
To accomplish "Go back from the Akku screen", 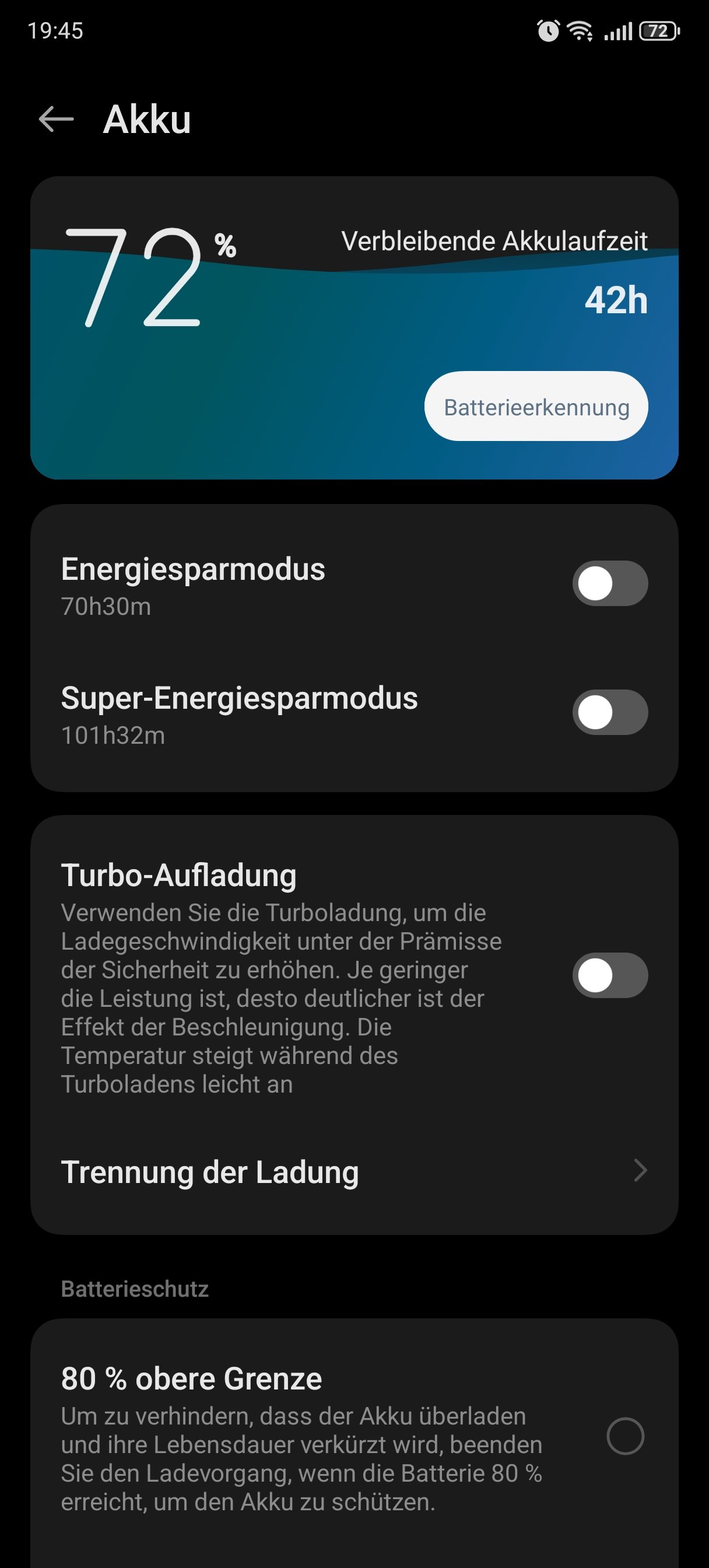I will coord(56,118).
